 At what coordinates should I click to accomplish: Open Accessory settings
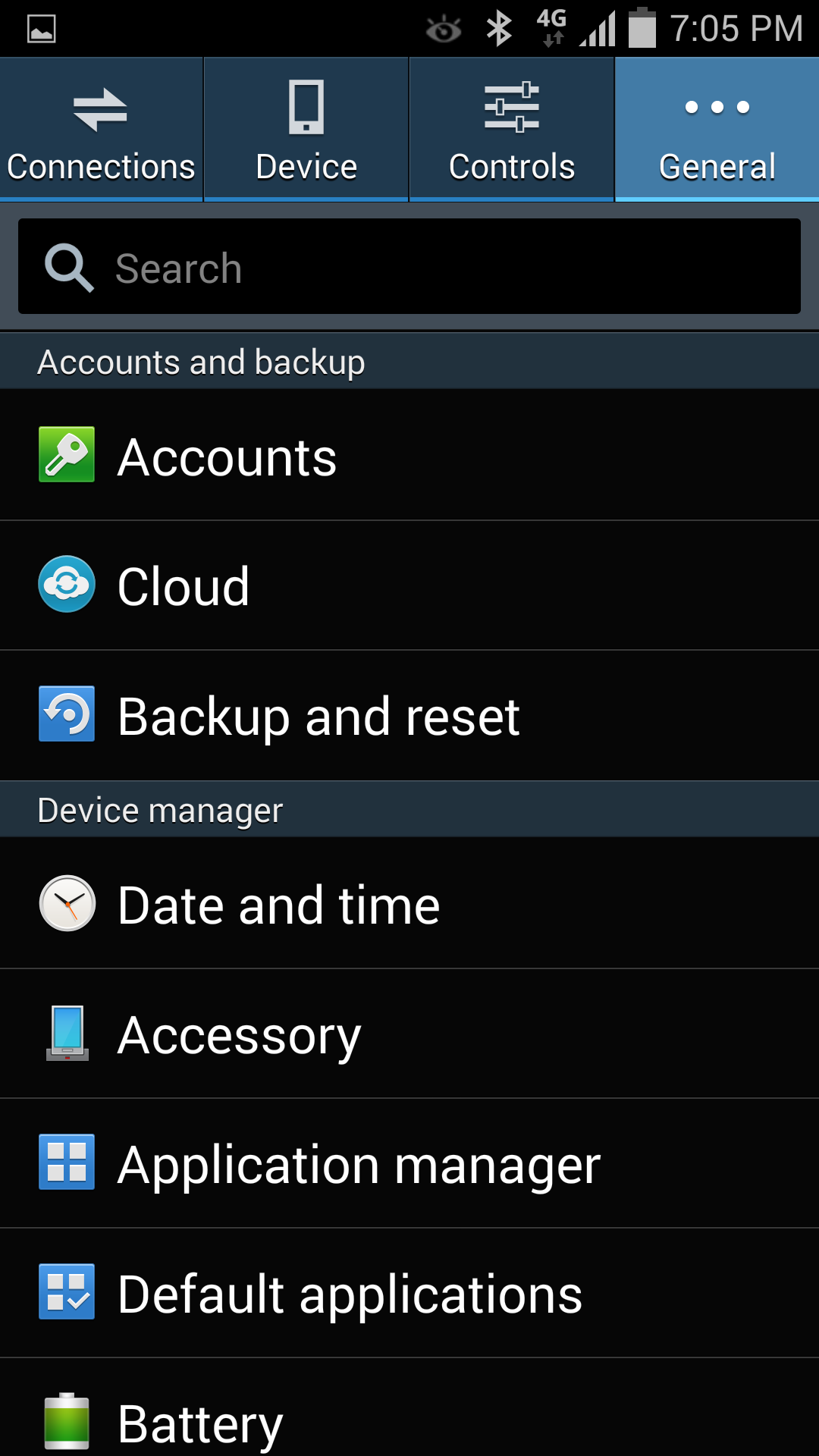point(409,1034)
